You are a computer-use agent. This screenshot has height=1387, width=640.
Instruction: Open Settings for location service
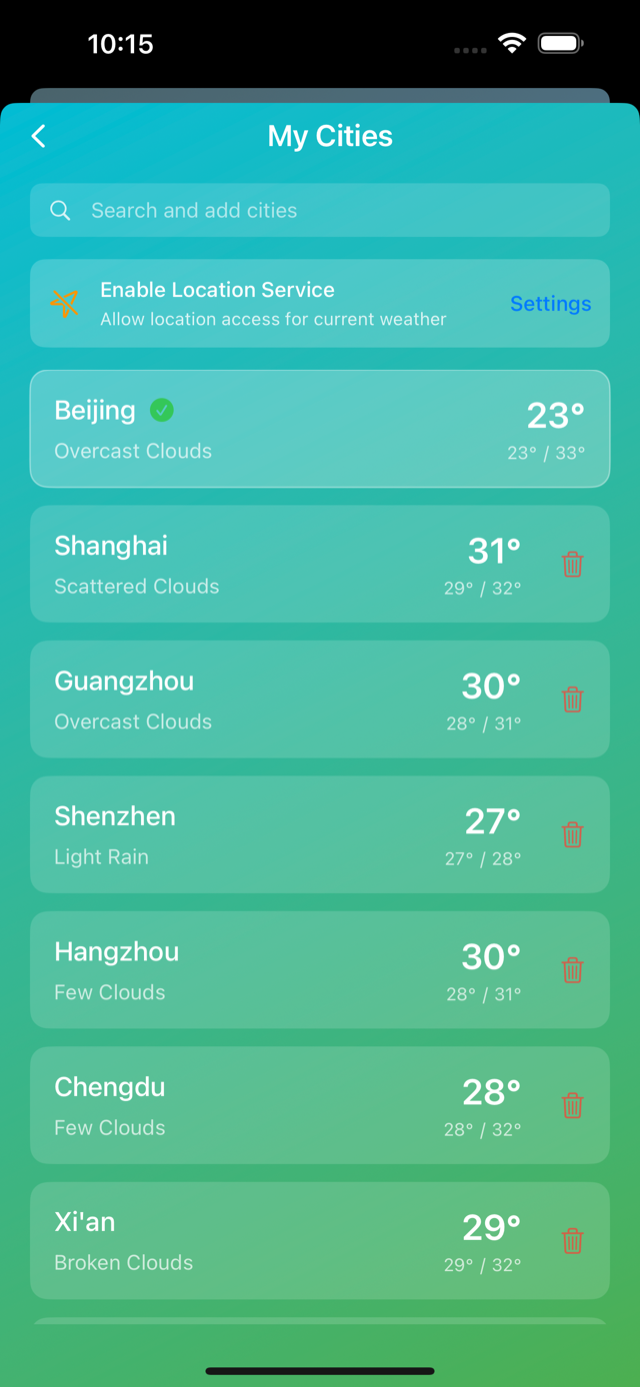pyautogui.click(x=551, y=304)
